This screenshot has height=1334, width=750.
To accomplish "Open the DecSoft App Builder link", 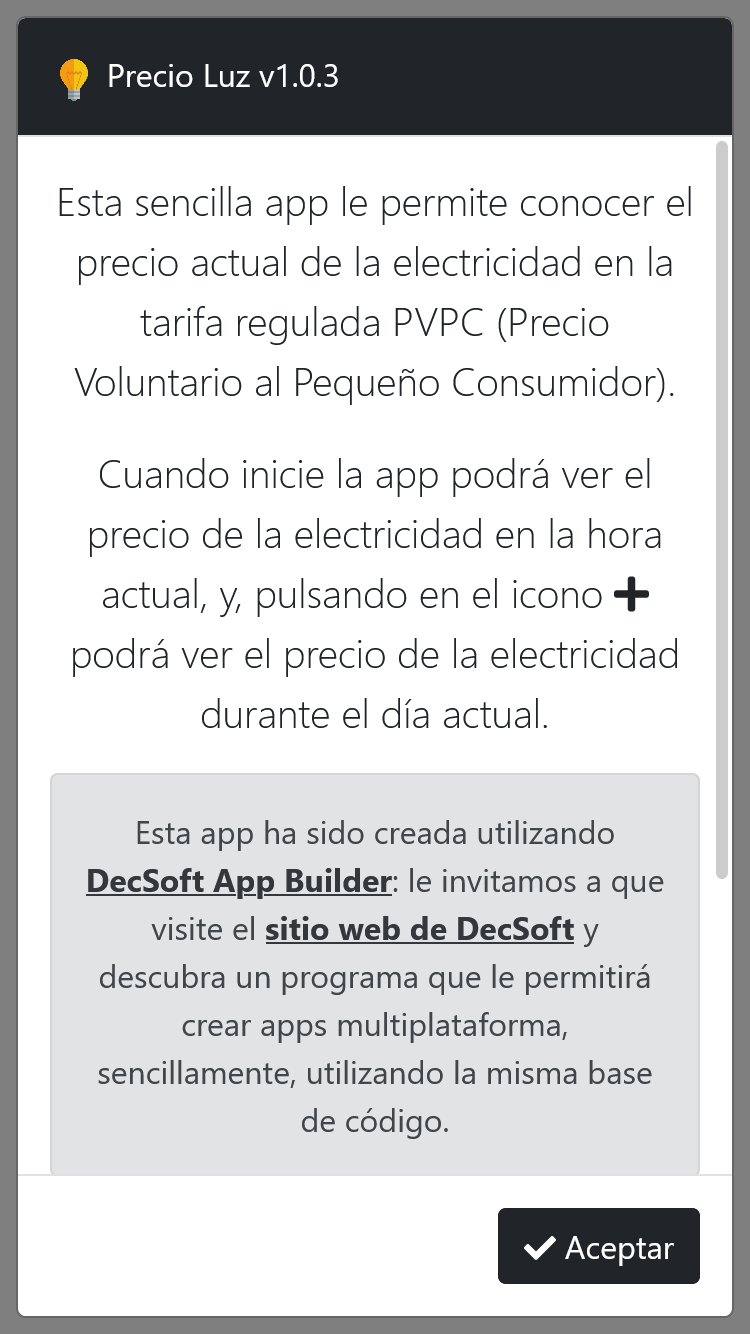I will (239, 881).
